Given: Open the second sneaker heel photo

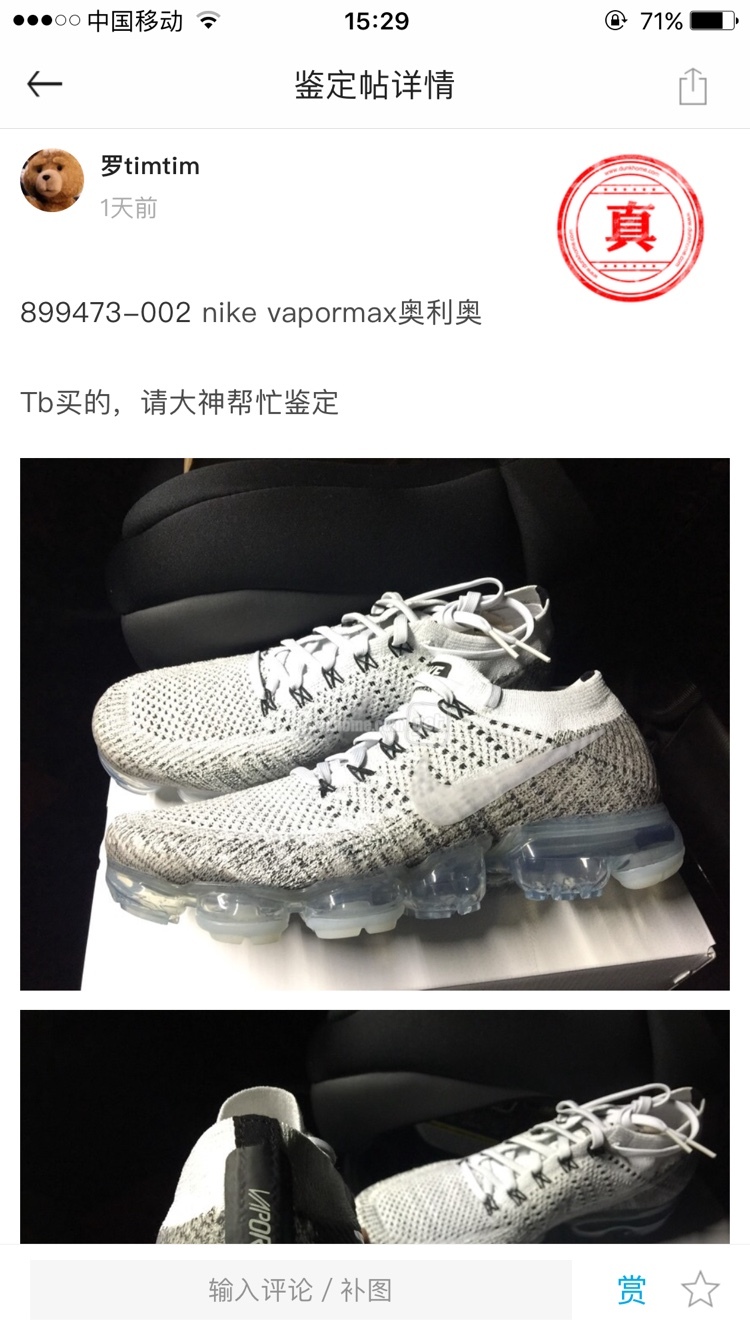Looking at the screenshot, I should point(375,1127).
